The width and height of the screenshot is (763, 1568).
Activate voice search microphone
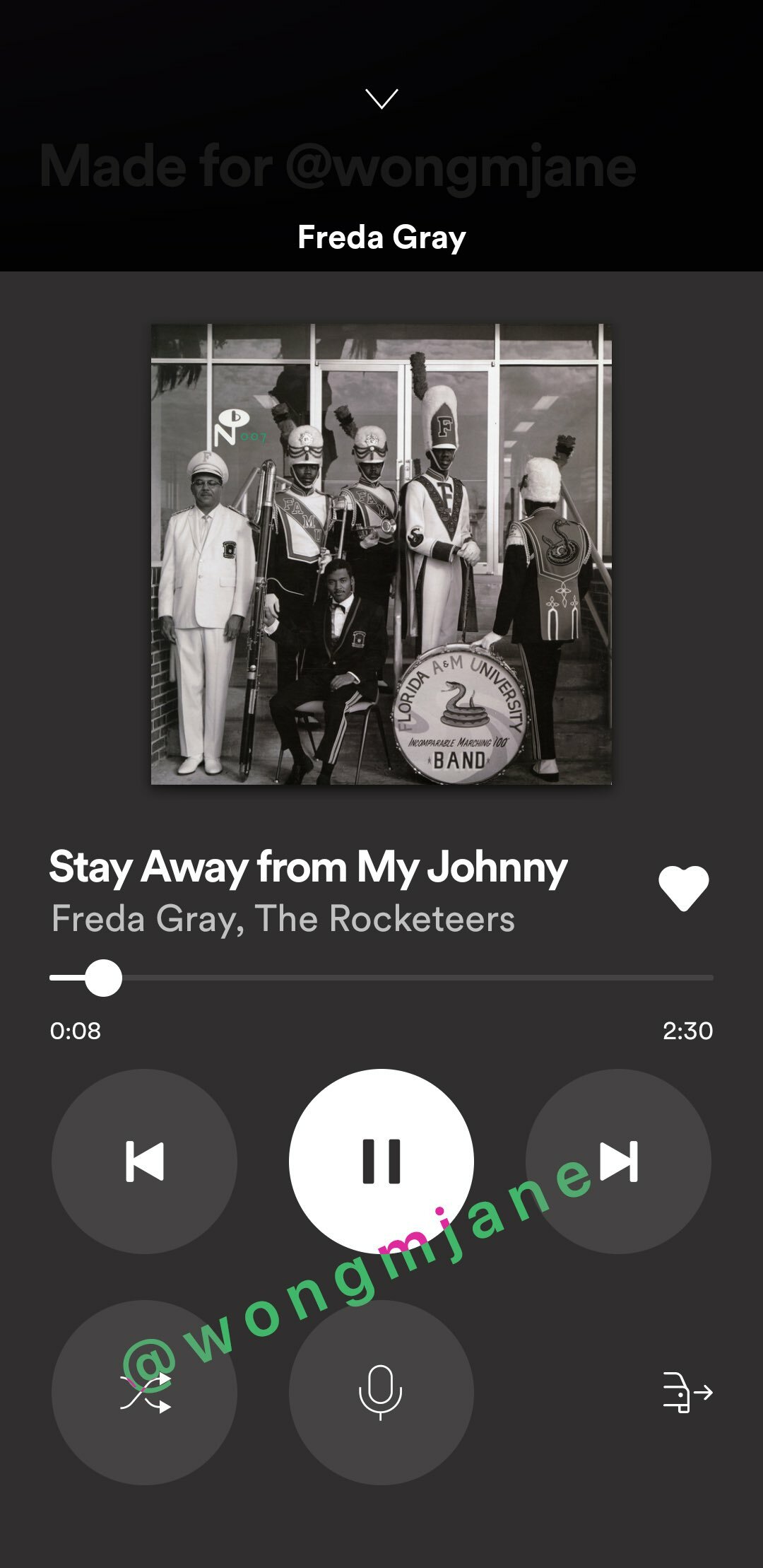pyautogui.click(x=381, y=1392)
